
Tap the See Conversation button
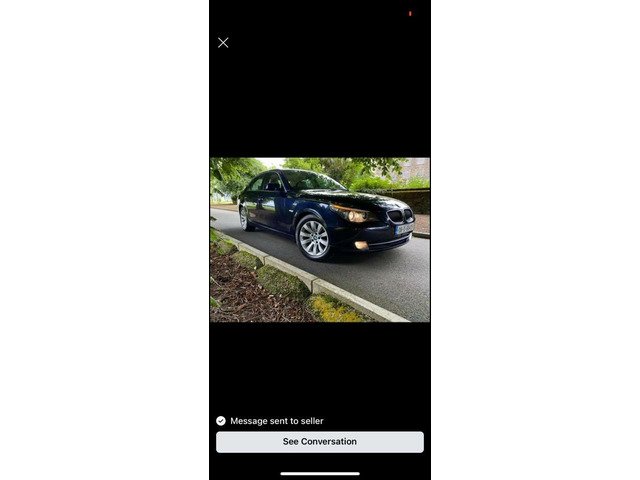click(320, 442)
